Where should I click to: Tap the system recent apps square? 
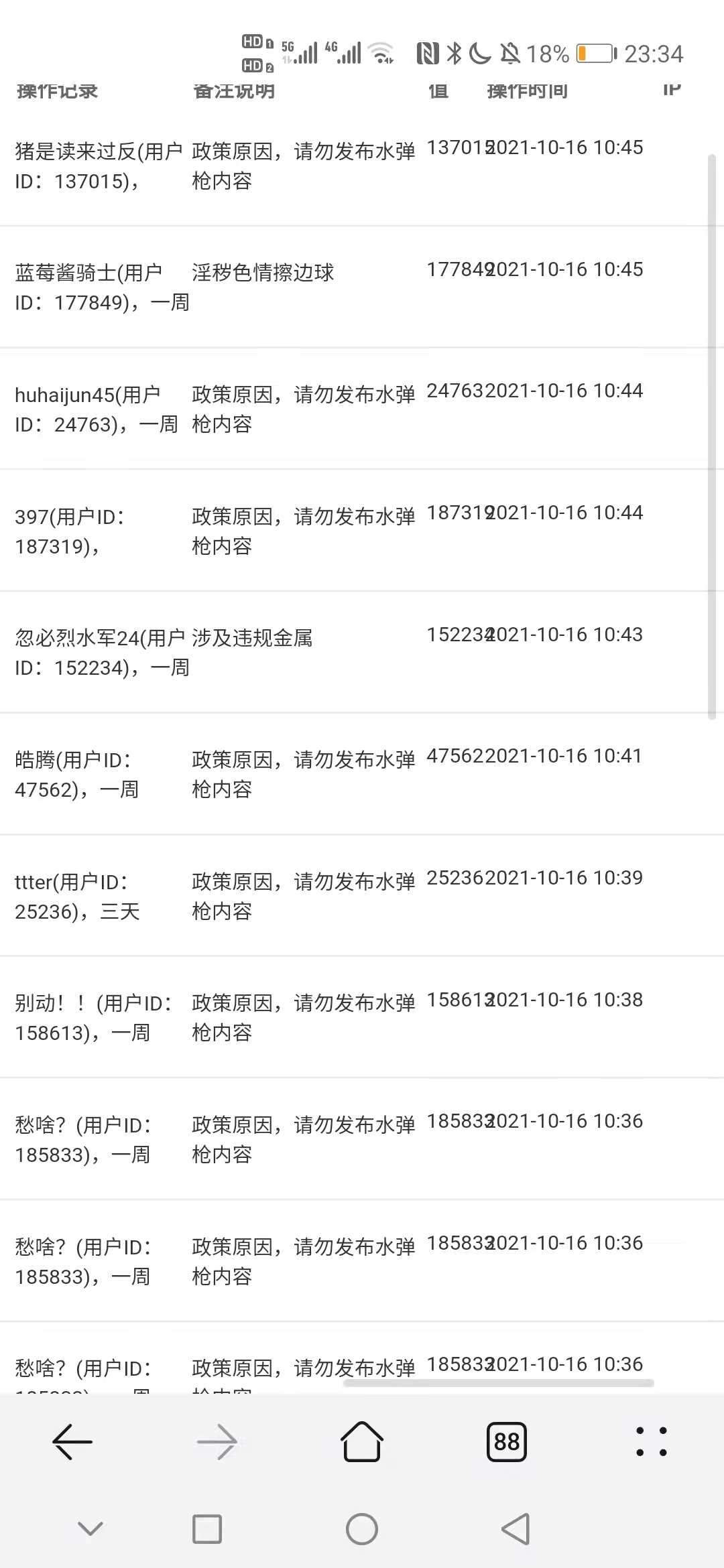click(x=207, y=1529)
